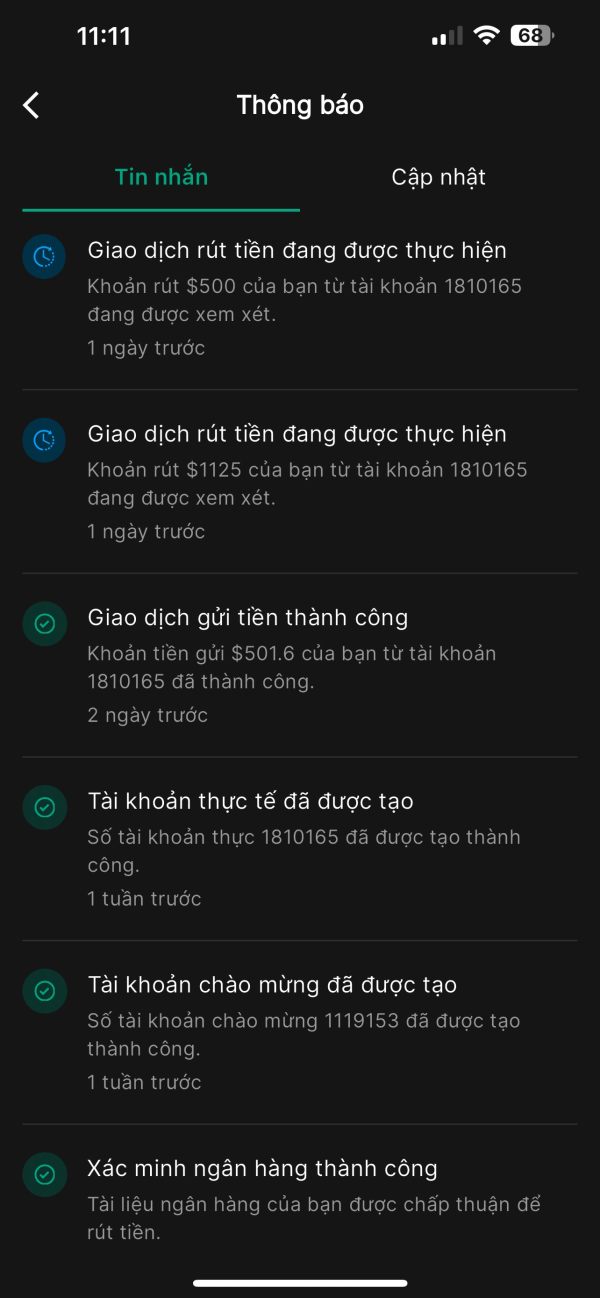The height and width of the screenshot is (1298, 600).
Task: Select the Tin nhắn tab
Action: 161,177
